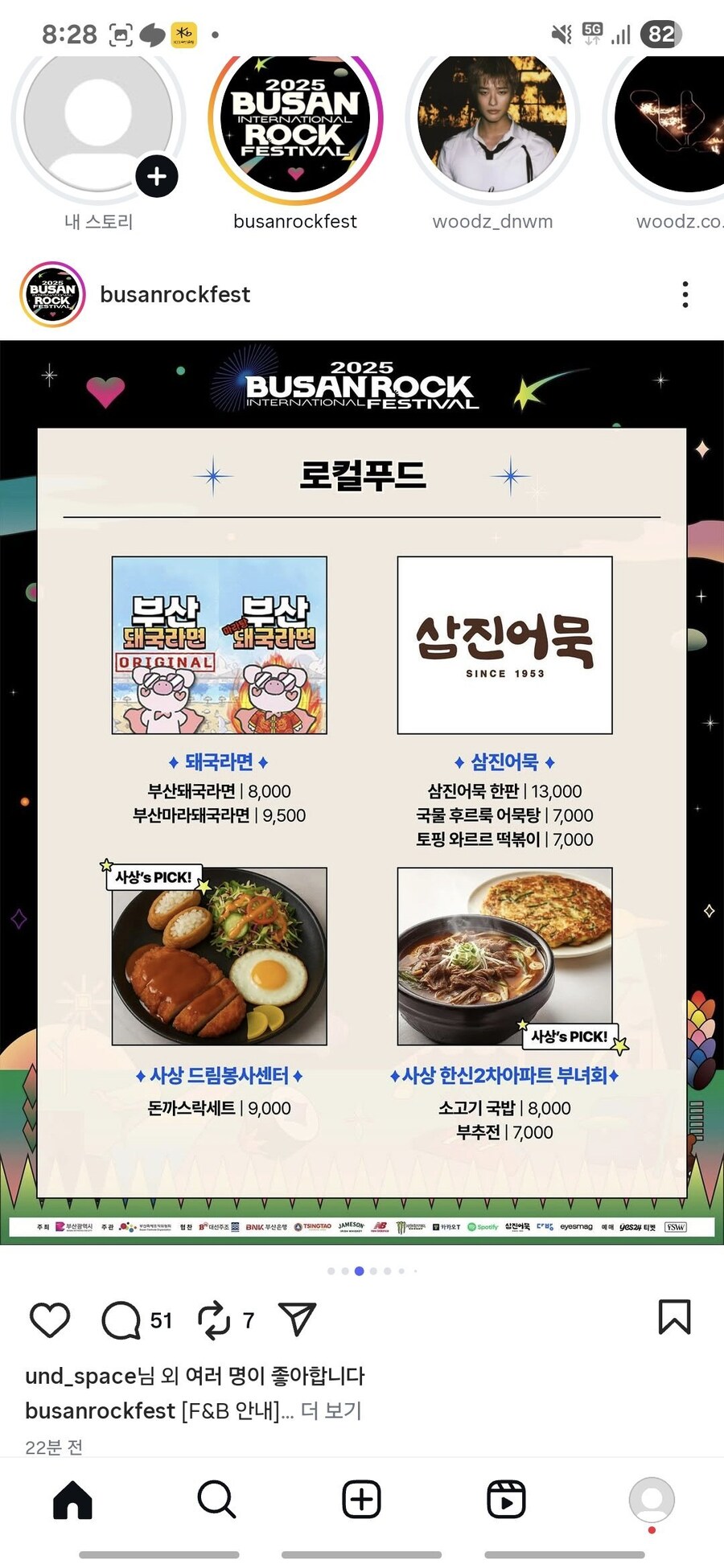Create a new post with plus
Image resolution: width=724 pixels, height=1568 pixels.
coord(361,1500)
